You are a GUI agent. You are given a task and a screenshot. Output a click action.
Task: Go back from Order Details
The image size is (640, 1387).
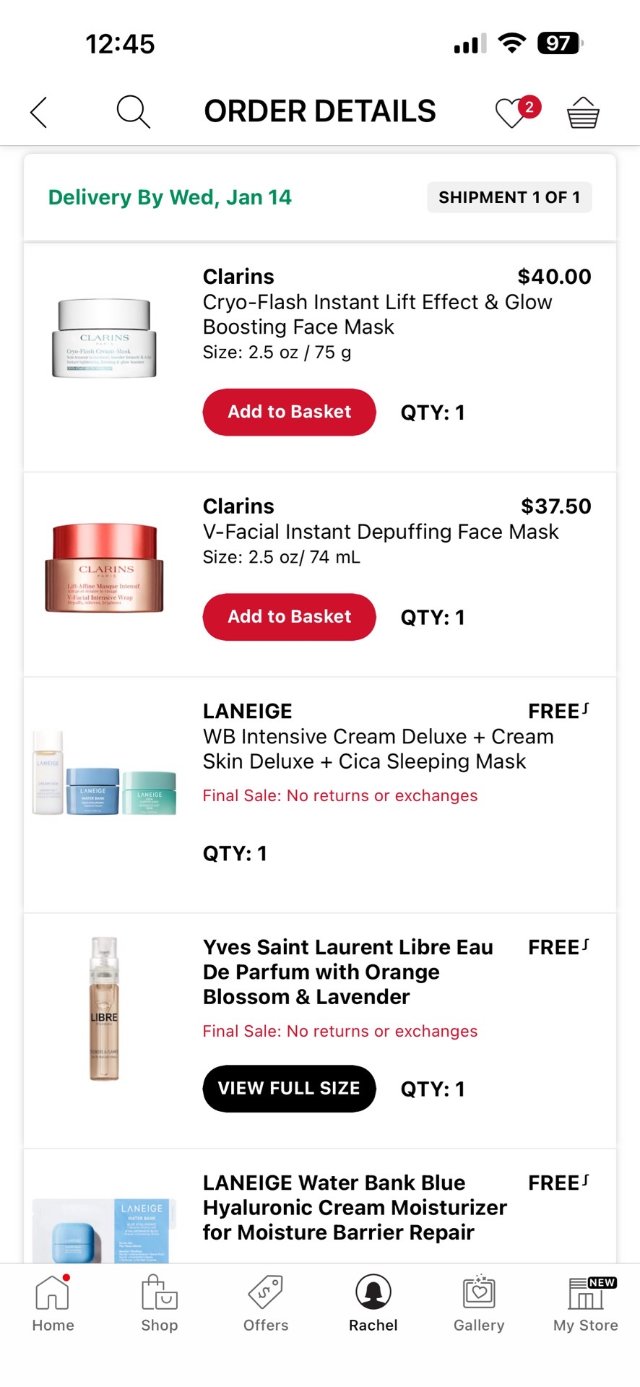click(x=39, y=112)
